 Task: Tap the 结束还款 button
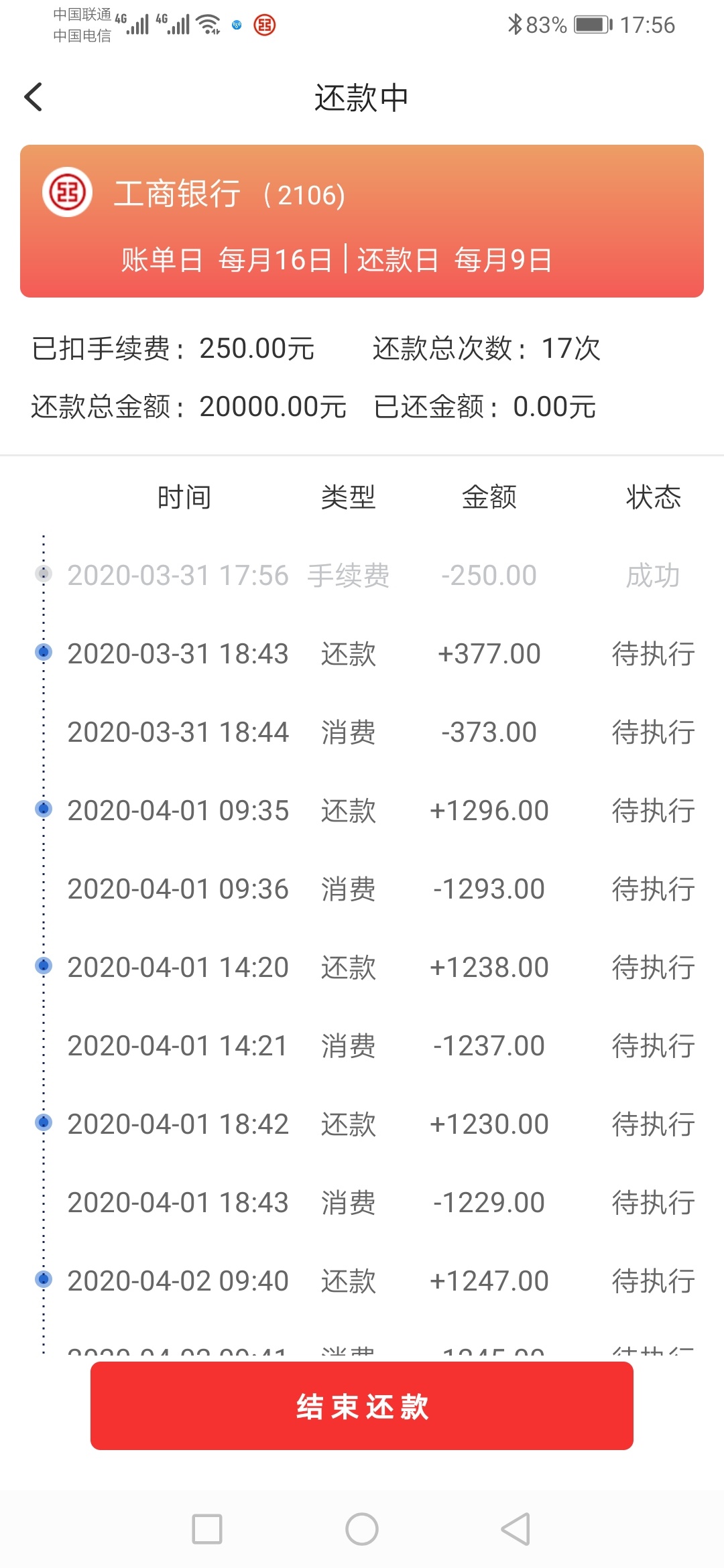[x=362, y=1406]
